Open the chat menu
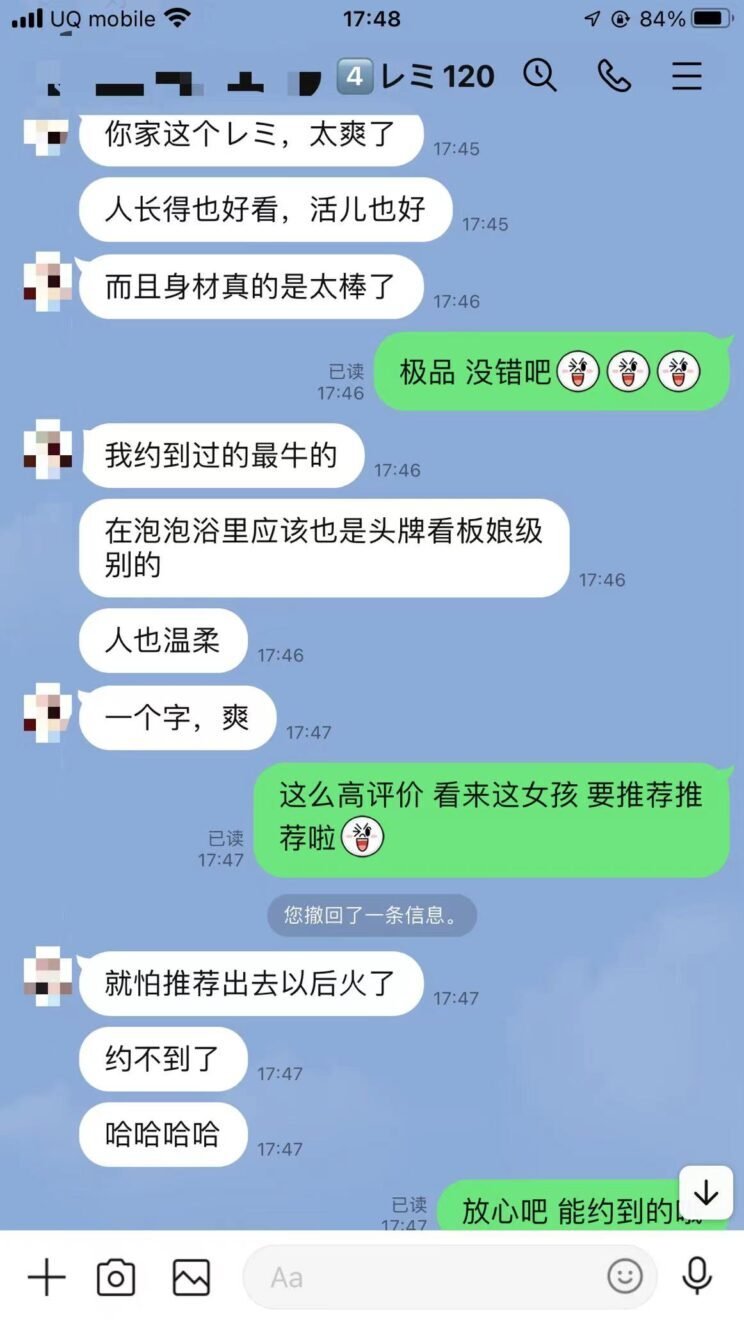 point(687,76)
